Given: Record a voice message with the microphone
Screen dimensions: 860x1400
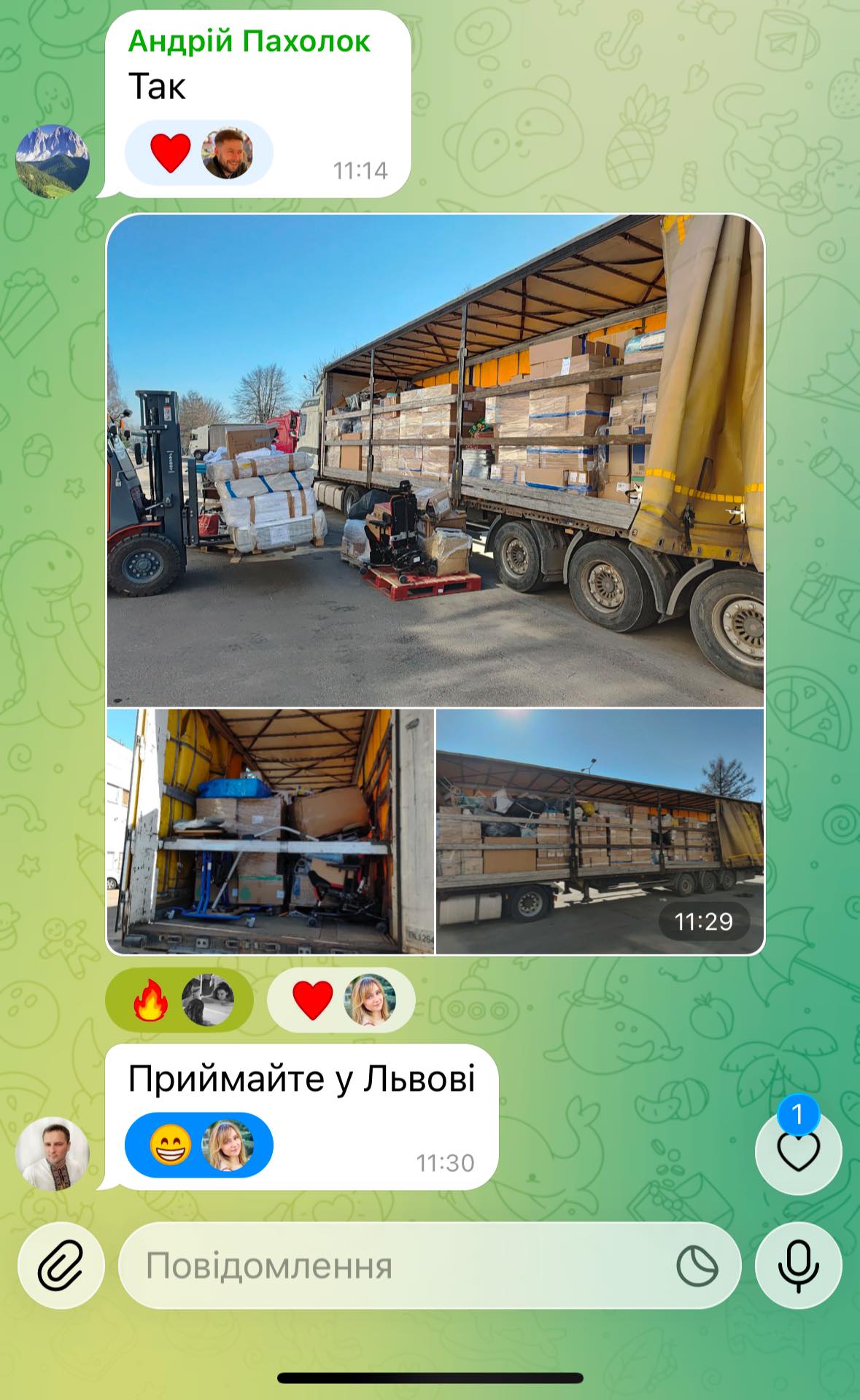Looking at the screenshot, I should (798, 1265).
